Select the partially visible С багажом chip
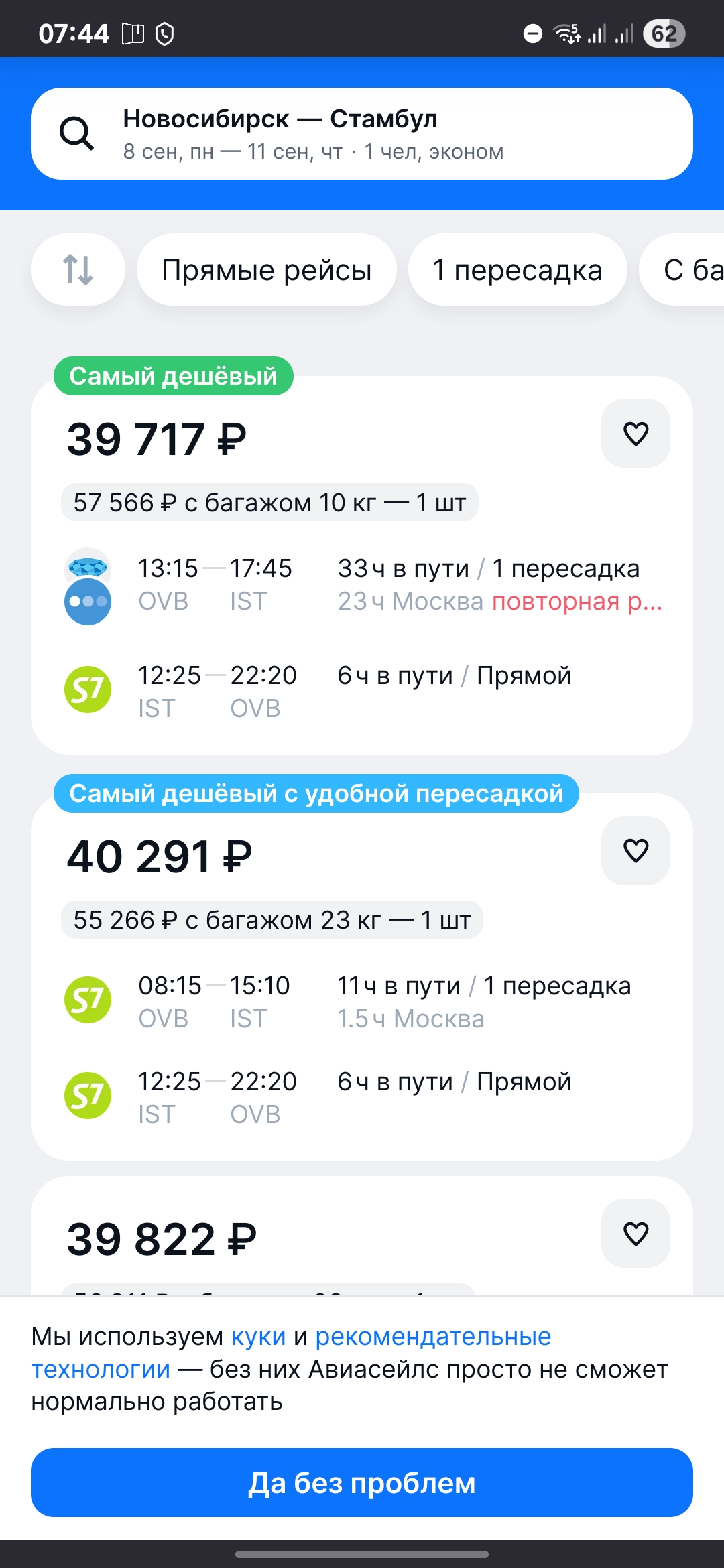The image size is (724, 1568). pos(690,270)
